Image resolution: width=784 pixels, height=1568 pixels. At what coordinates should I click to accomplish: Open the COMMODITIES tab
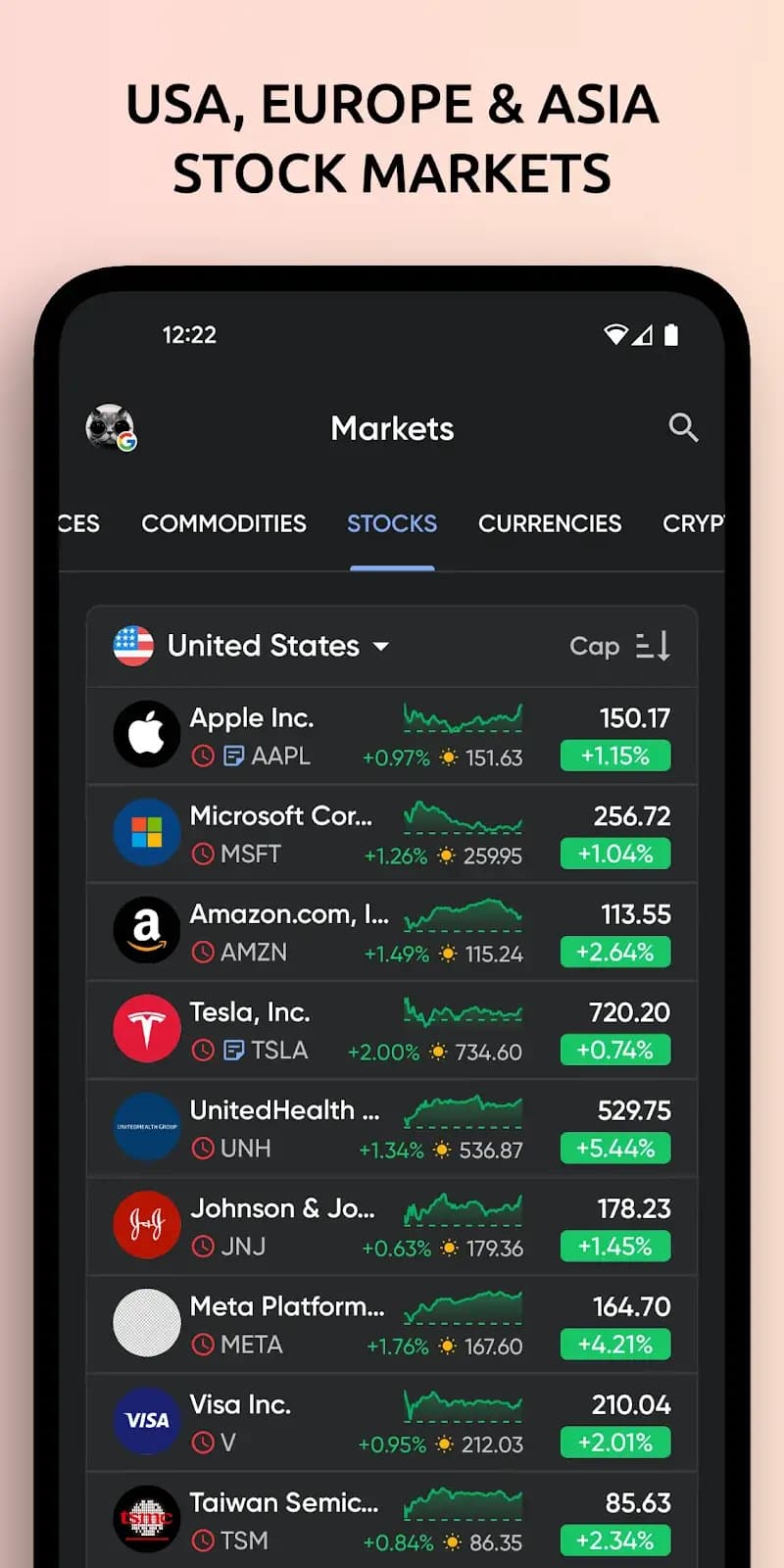[x=223, y=524]
